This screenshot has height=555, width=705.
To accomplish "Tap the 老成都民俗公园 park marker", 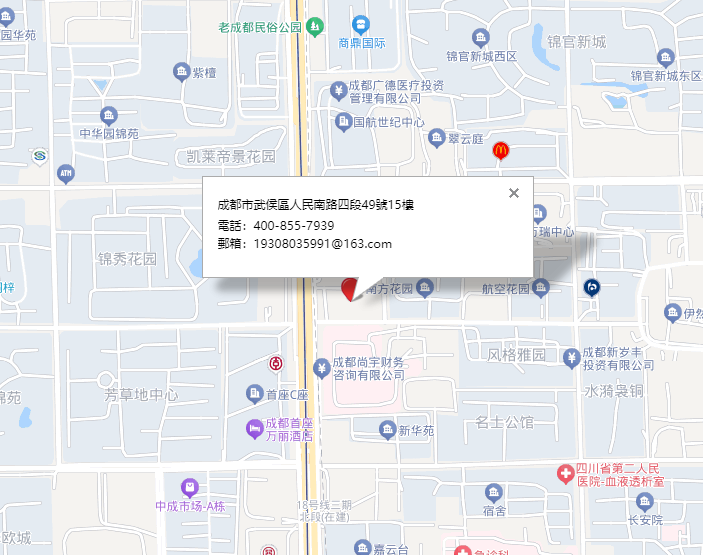I will 316,26.
